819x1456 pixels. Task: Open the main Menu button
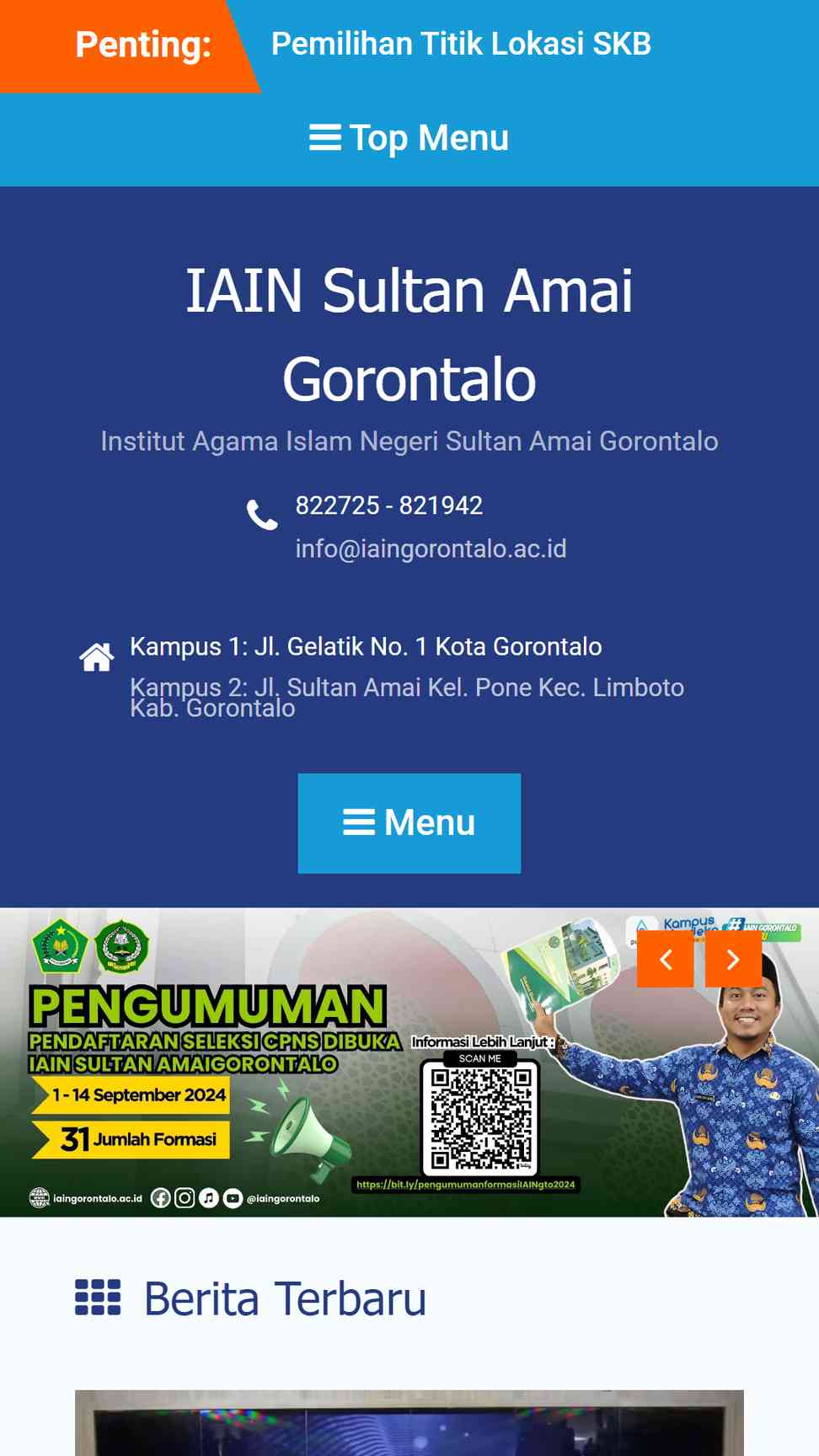coord(409,823)
